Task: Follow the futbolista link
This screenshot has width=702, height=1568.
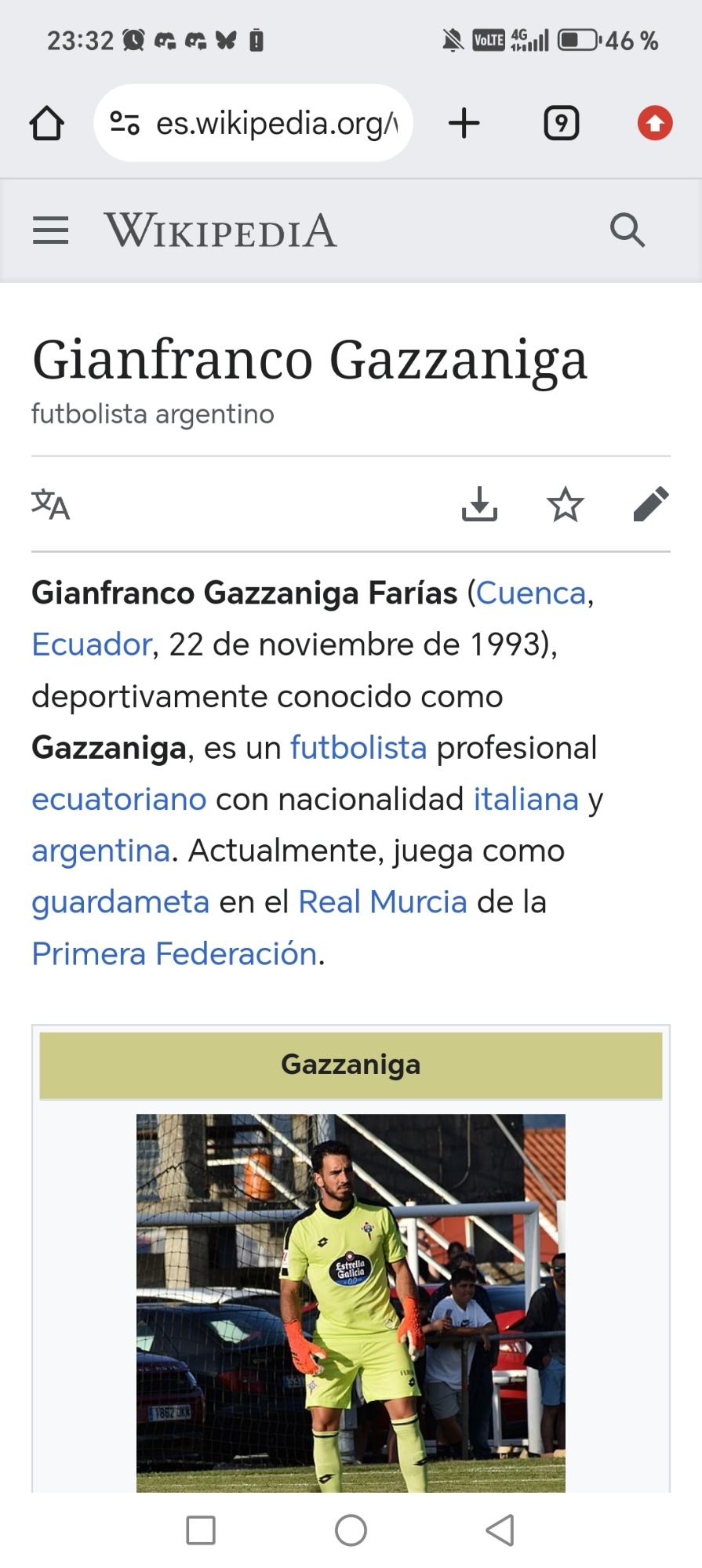Action: (x=358, y=748)
